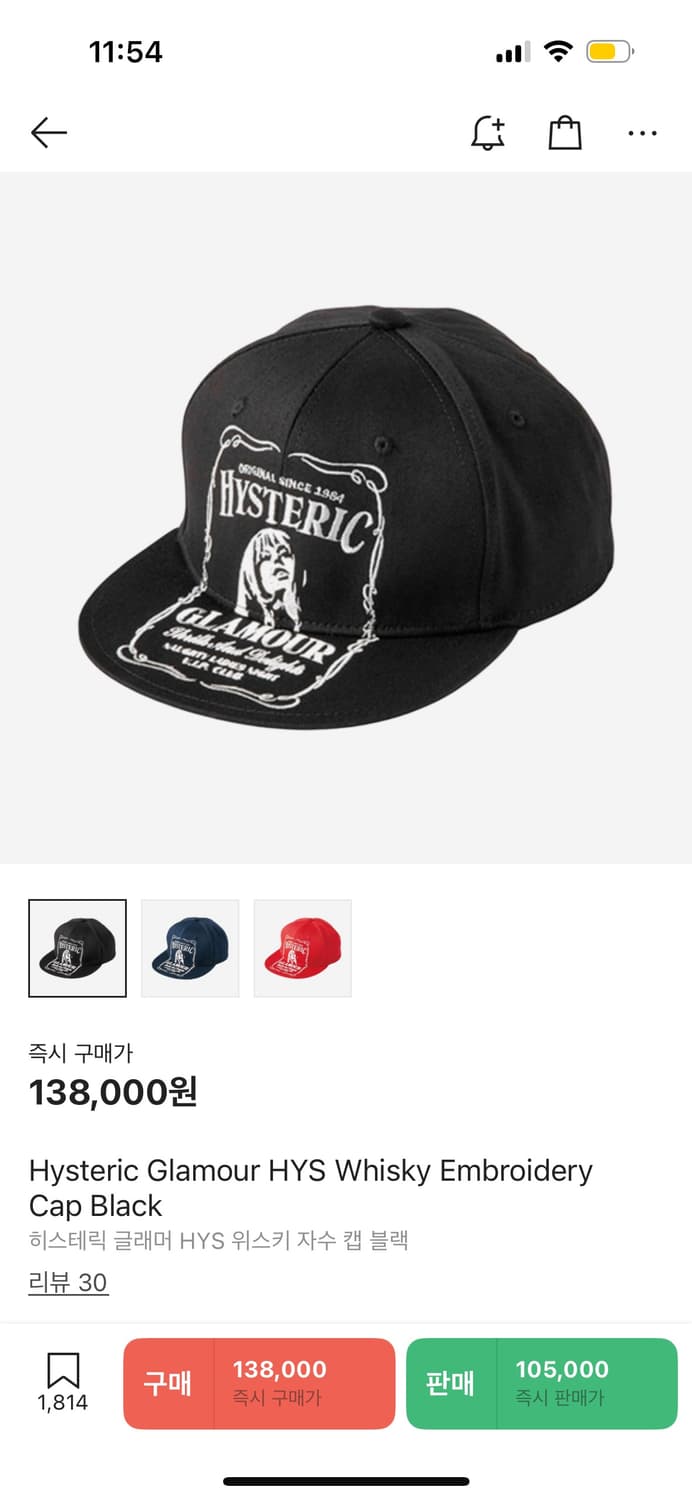Select the navy cap thumbnail

[x=190, y=948]
